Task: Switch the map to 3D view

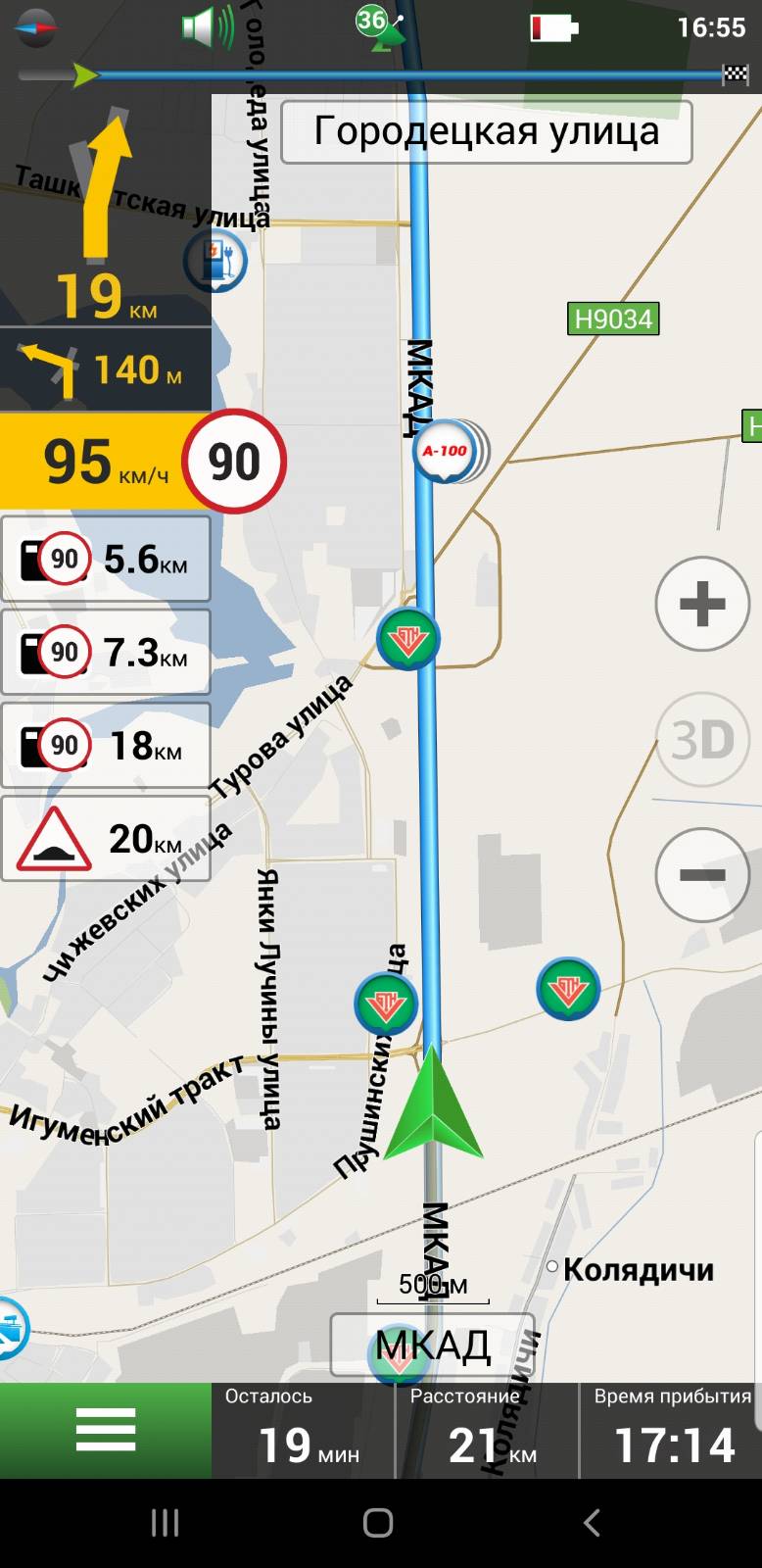Action: click(x=701, y=739)
